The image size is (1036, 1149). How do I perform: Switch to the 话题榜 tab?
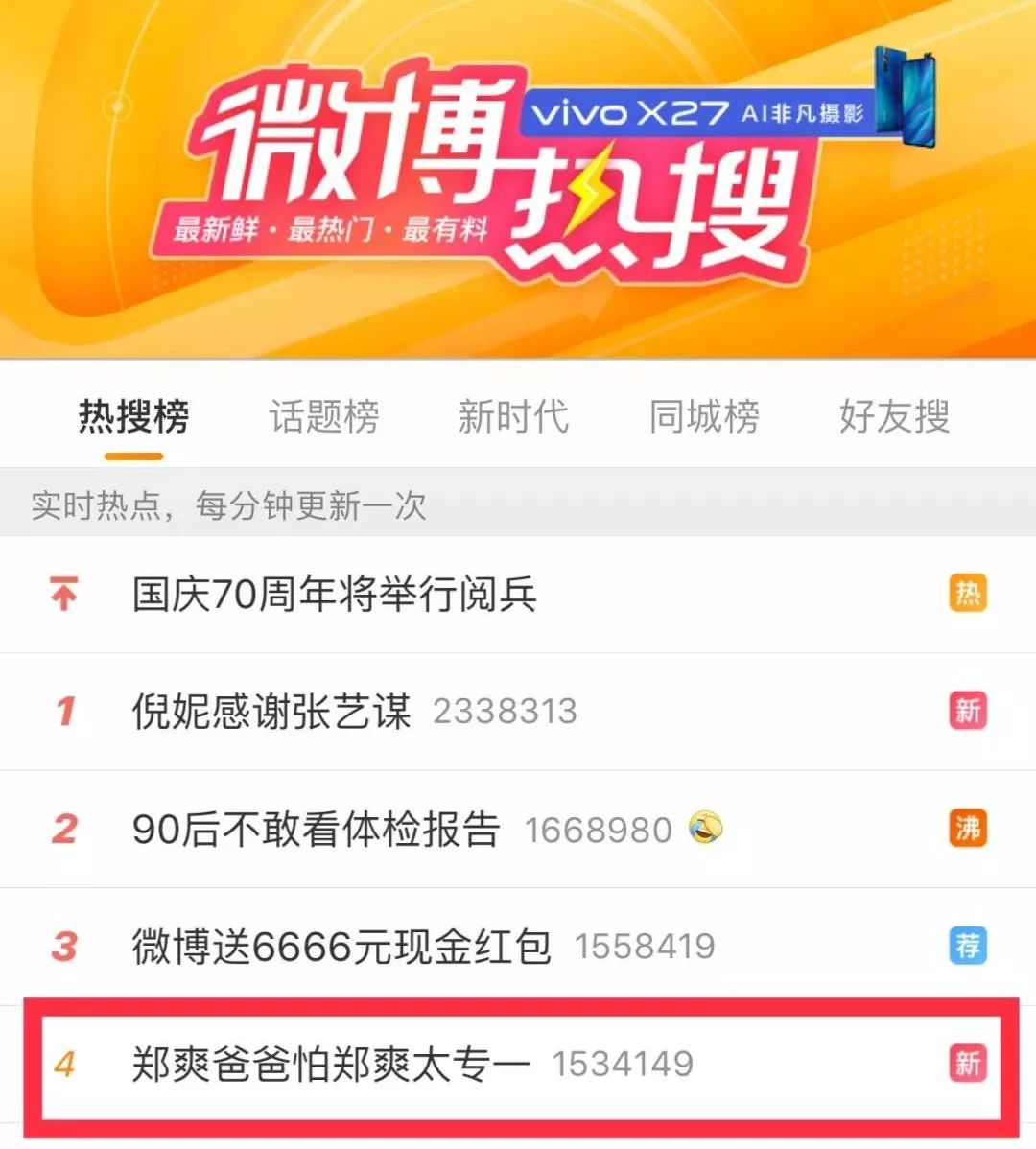pyautogui.click(x=323, y=417)
